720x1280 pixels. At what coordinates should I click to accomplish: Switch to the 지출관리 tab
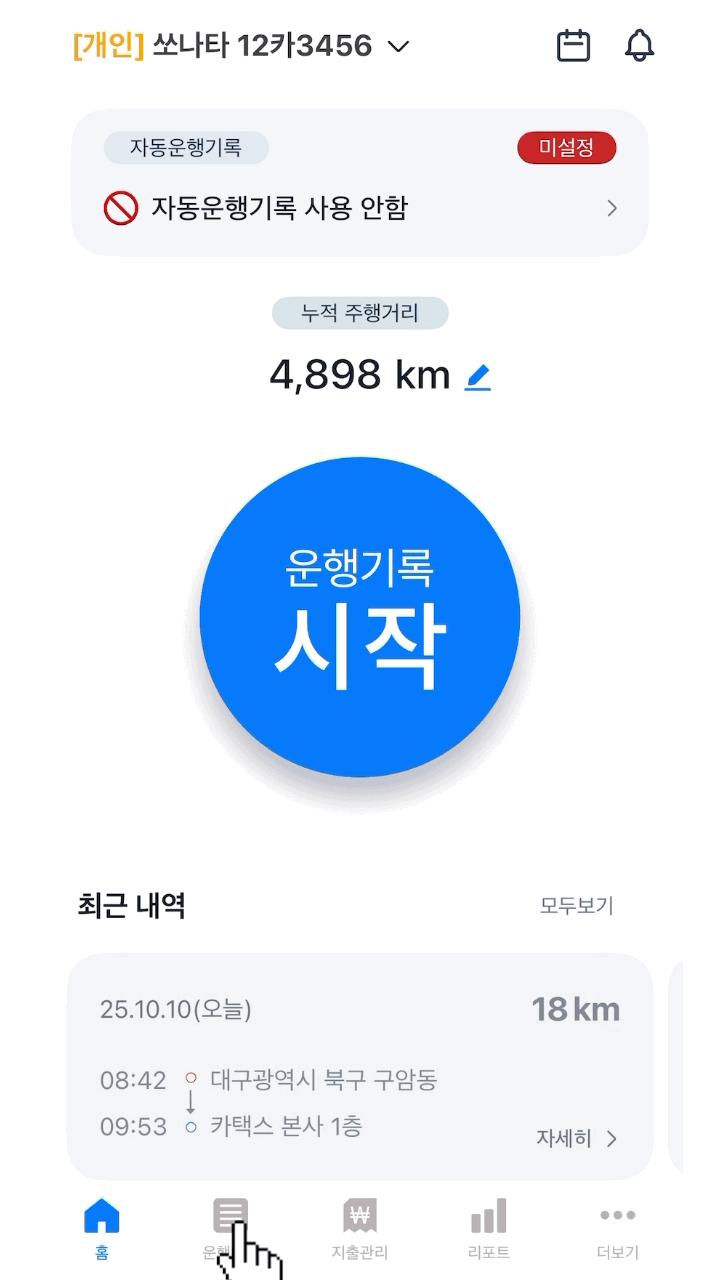coord(359,1230)
